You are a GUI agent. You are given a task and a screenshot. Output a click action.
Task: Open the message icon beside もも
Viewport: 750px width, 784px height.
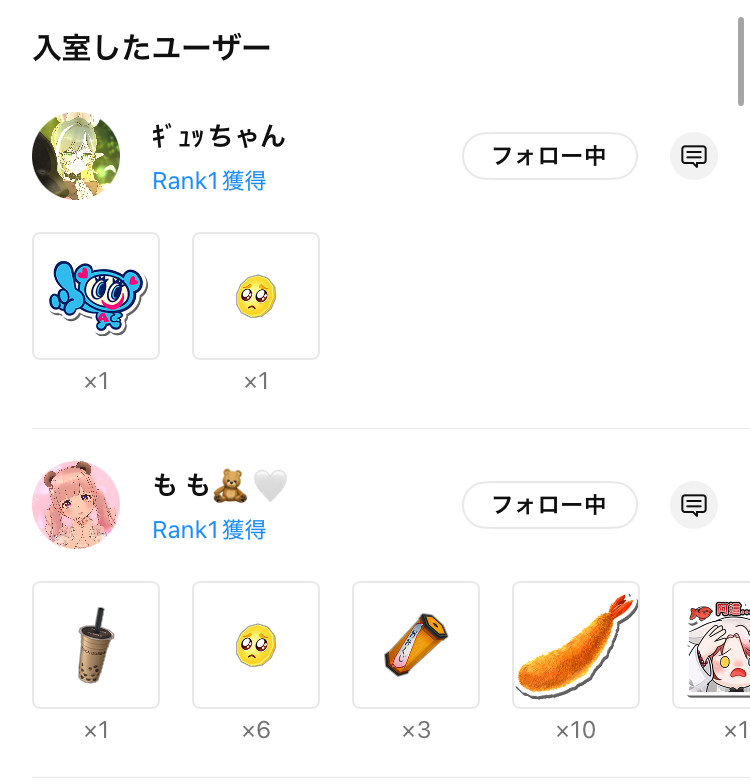pos(694,505)
